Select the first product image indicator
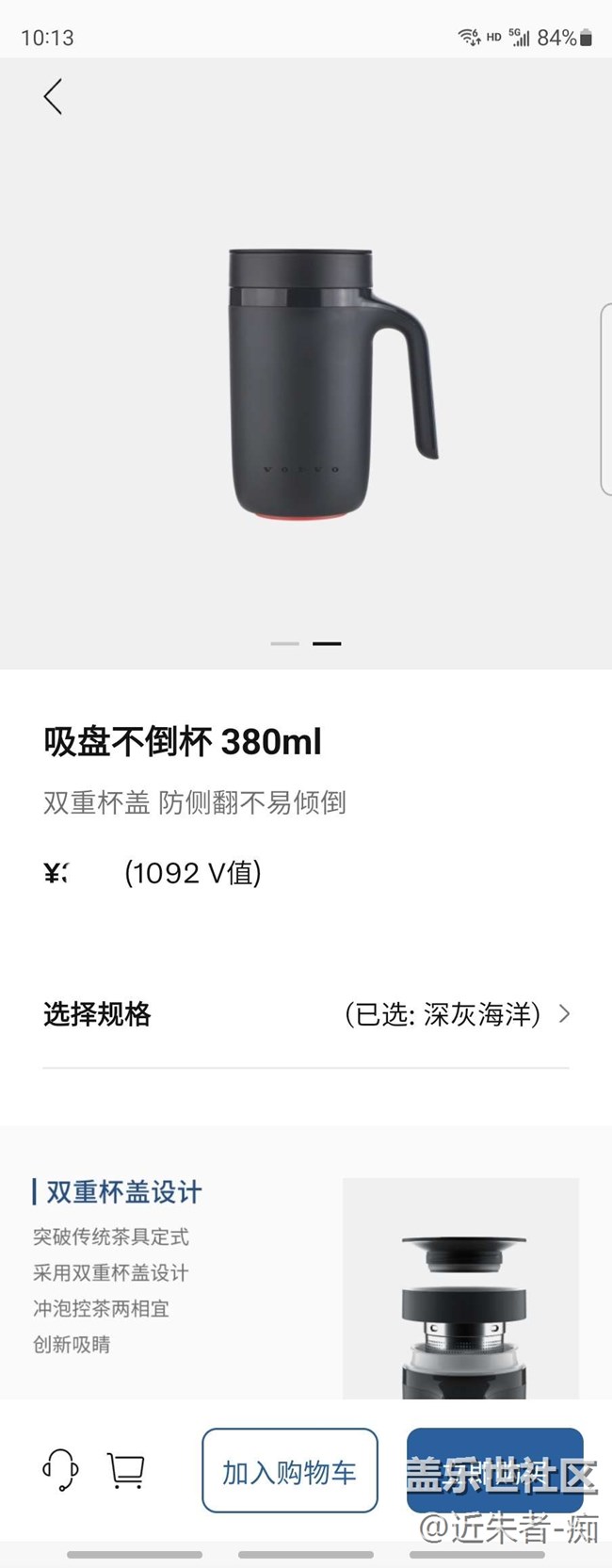 pyautogui.click(x=284, y=643)
